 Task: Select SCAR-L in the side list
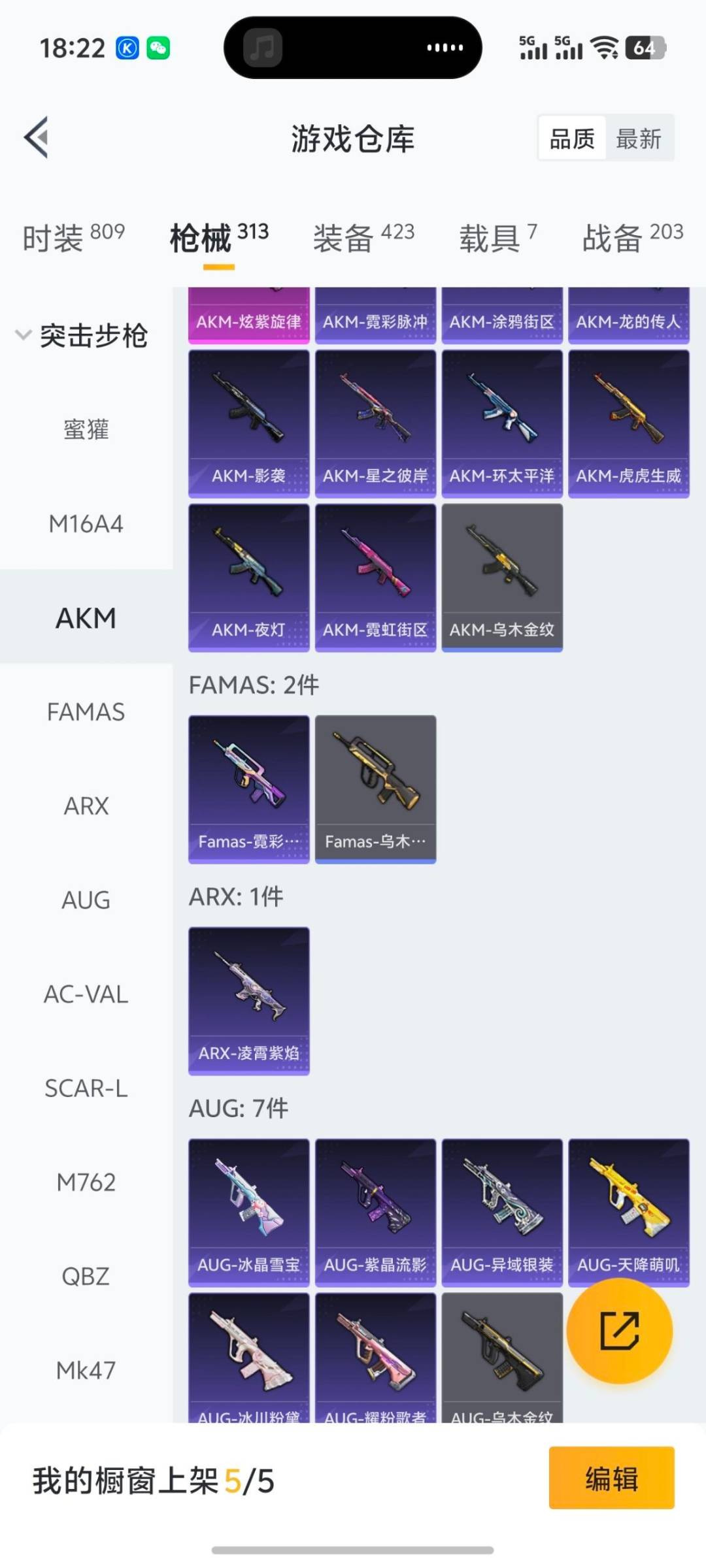click(86, 1088)
